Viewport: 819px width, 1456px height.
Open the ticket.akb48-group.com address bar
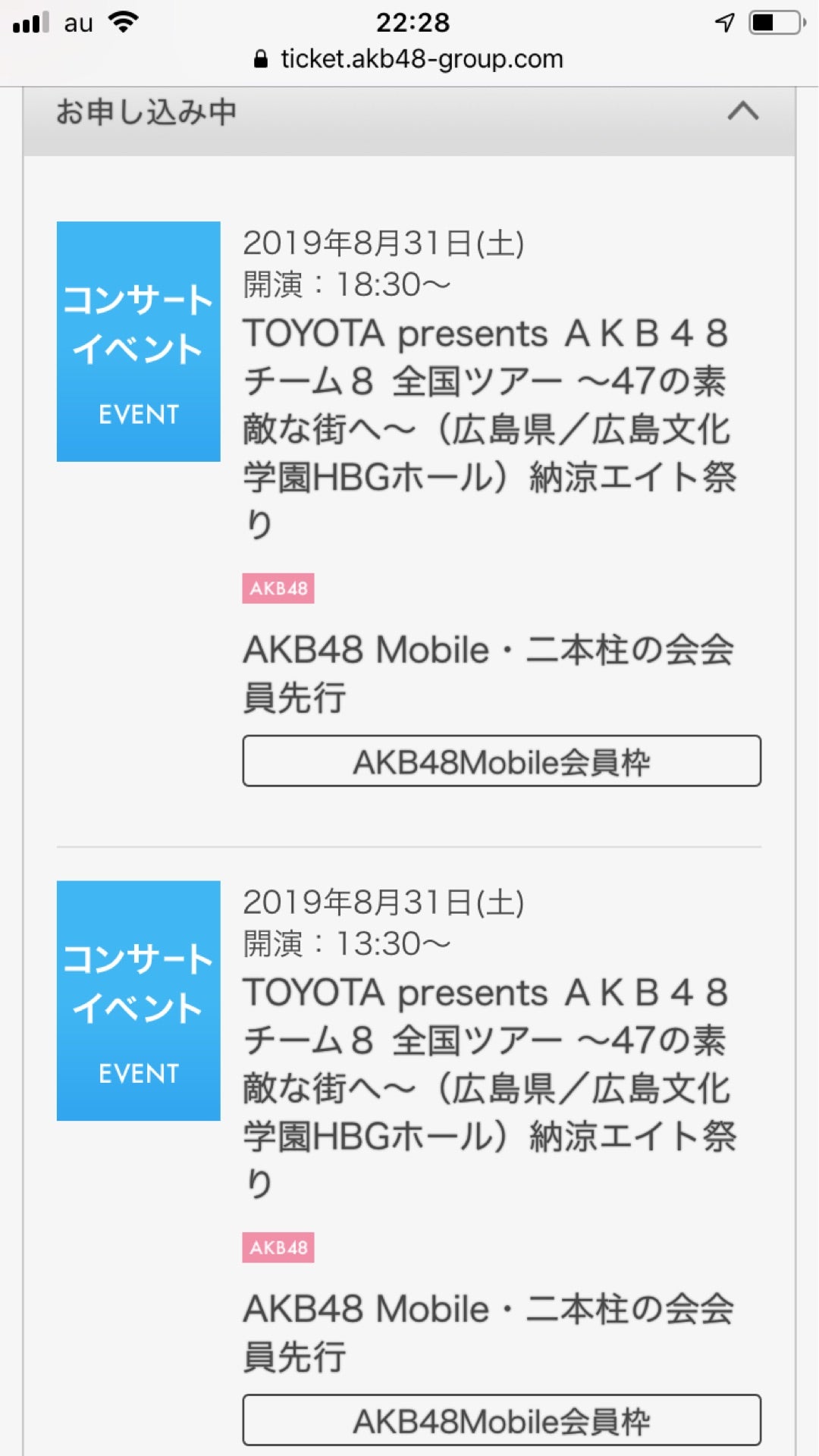409,59
